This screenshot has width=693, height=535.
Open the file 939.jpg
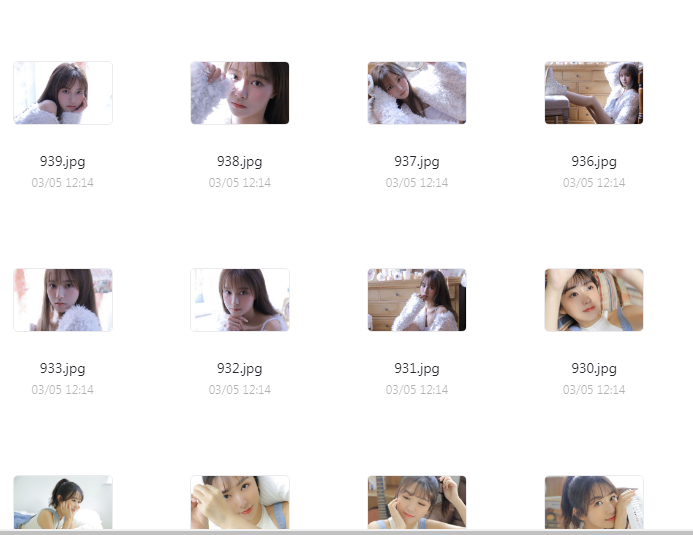click(x=63, y=93)
